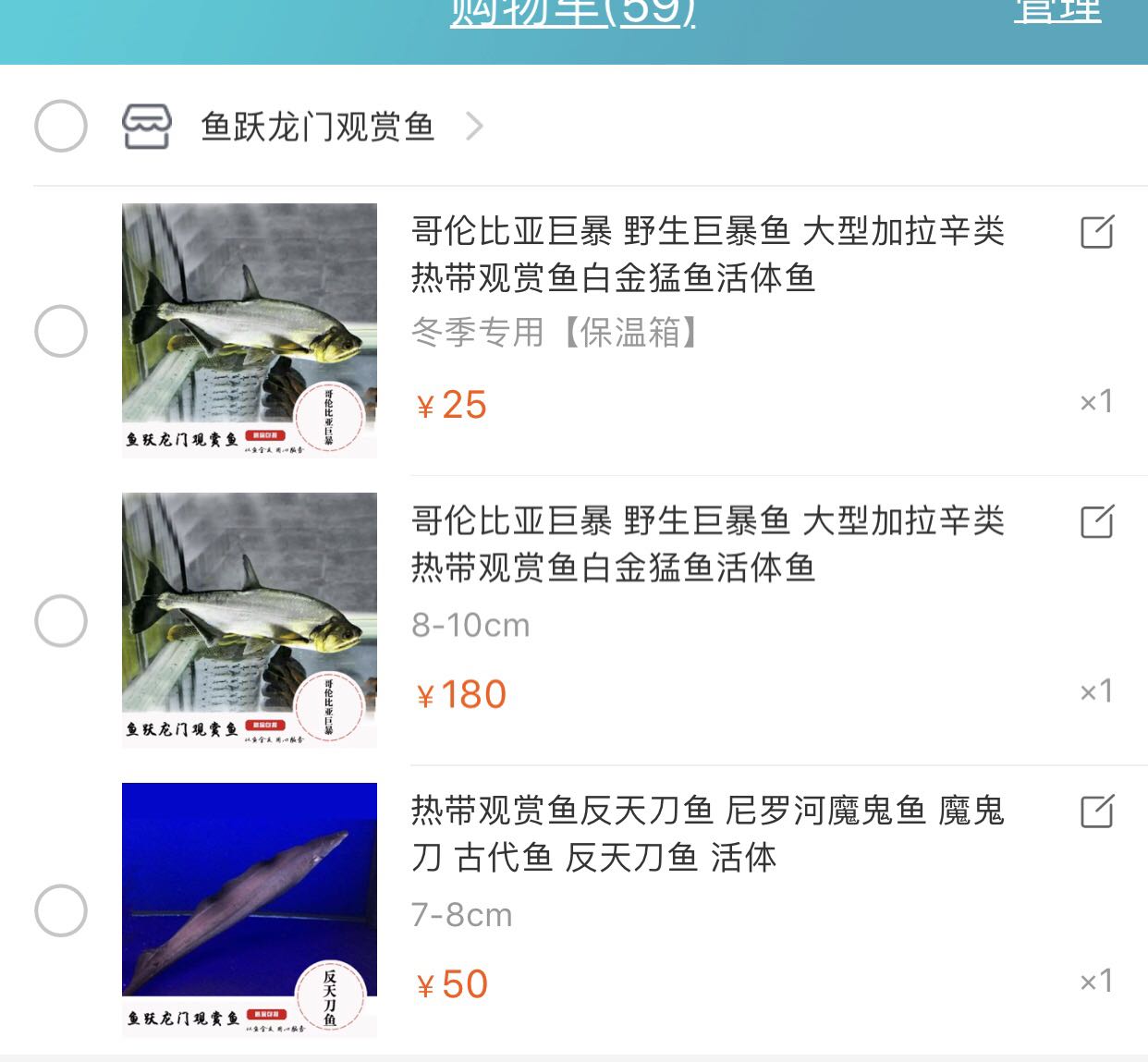Select the ¥180 哥伦比亚巨暴 8-10cm item
This screenshot has height=1062, width=1148.
[61, 620]
